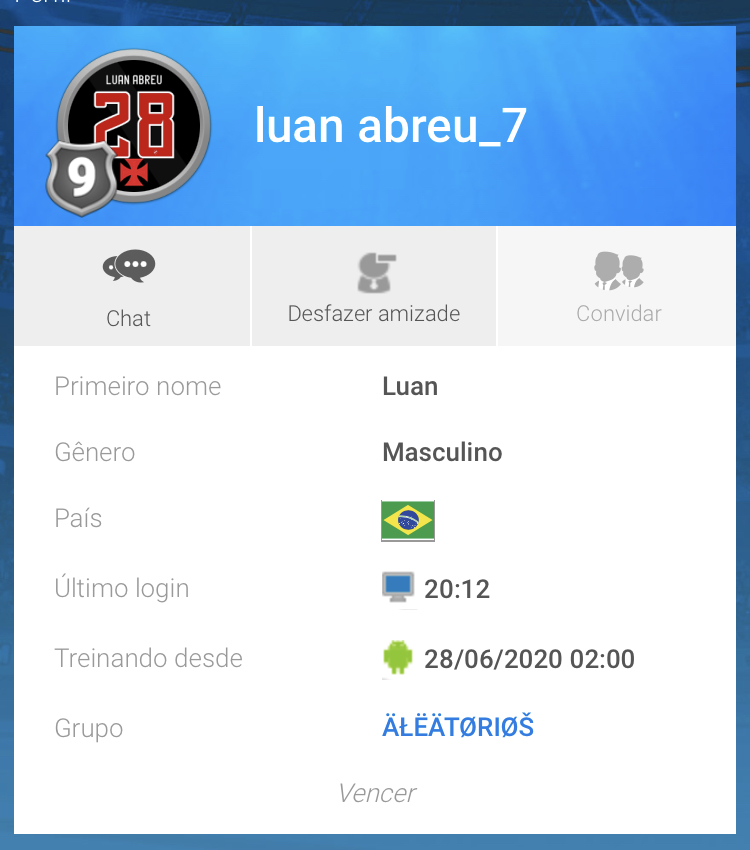This screenshot has height=850, width=750.
Task: Open the ÄŁËÄTØRIØŠ group link
Action: pyautogui.click(x=458, y=727)
